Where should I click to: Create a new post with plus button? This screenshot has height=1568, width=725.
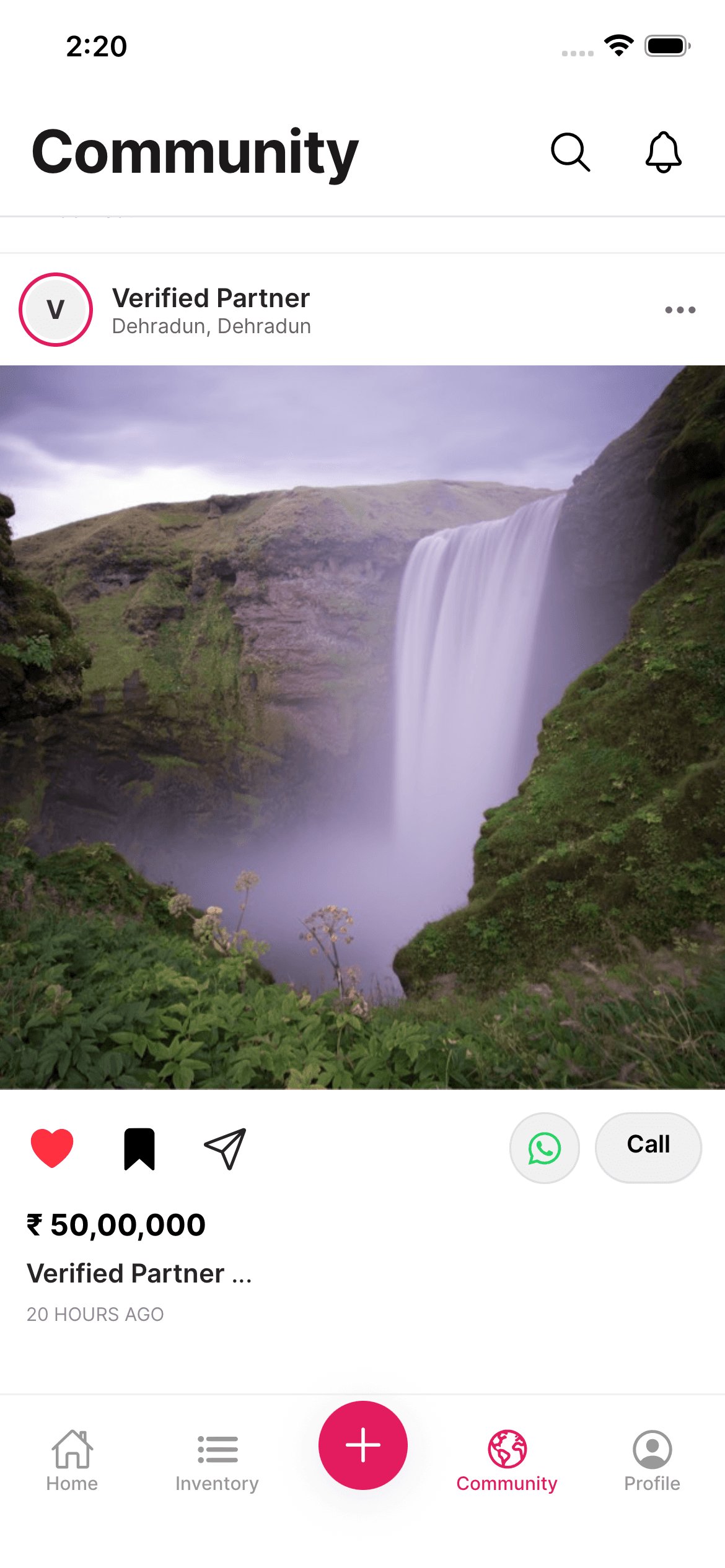(x=362, y=1445)
